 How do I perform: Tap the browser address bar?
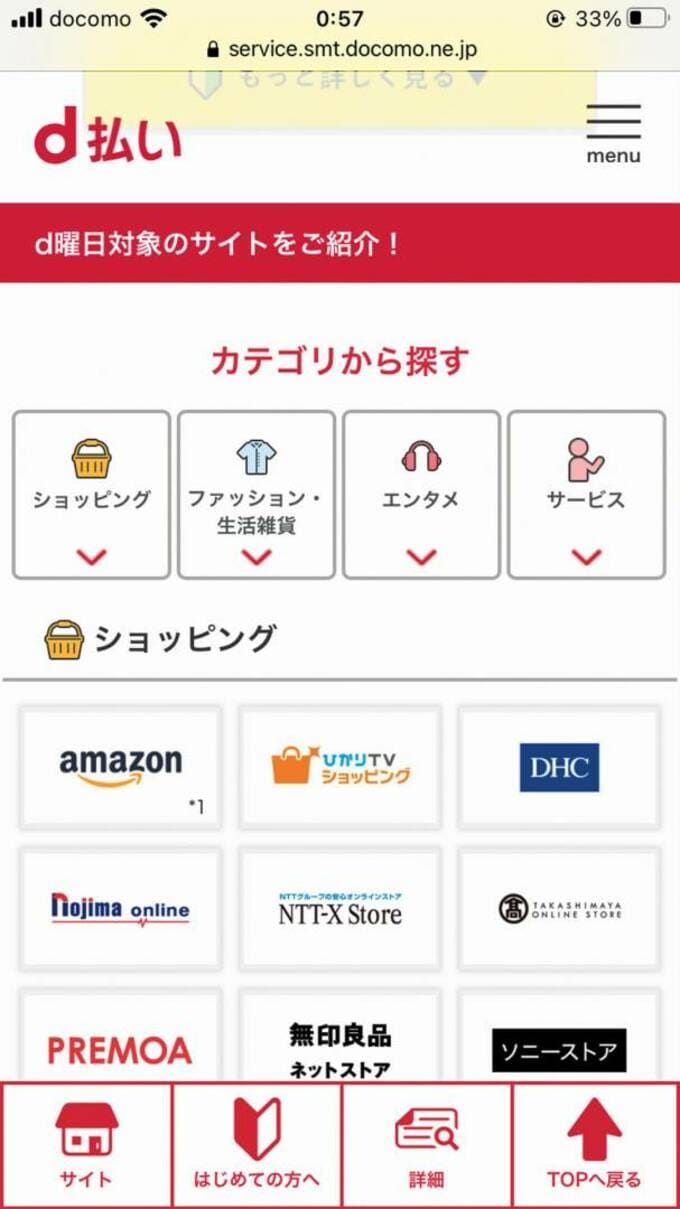340,49
